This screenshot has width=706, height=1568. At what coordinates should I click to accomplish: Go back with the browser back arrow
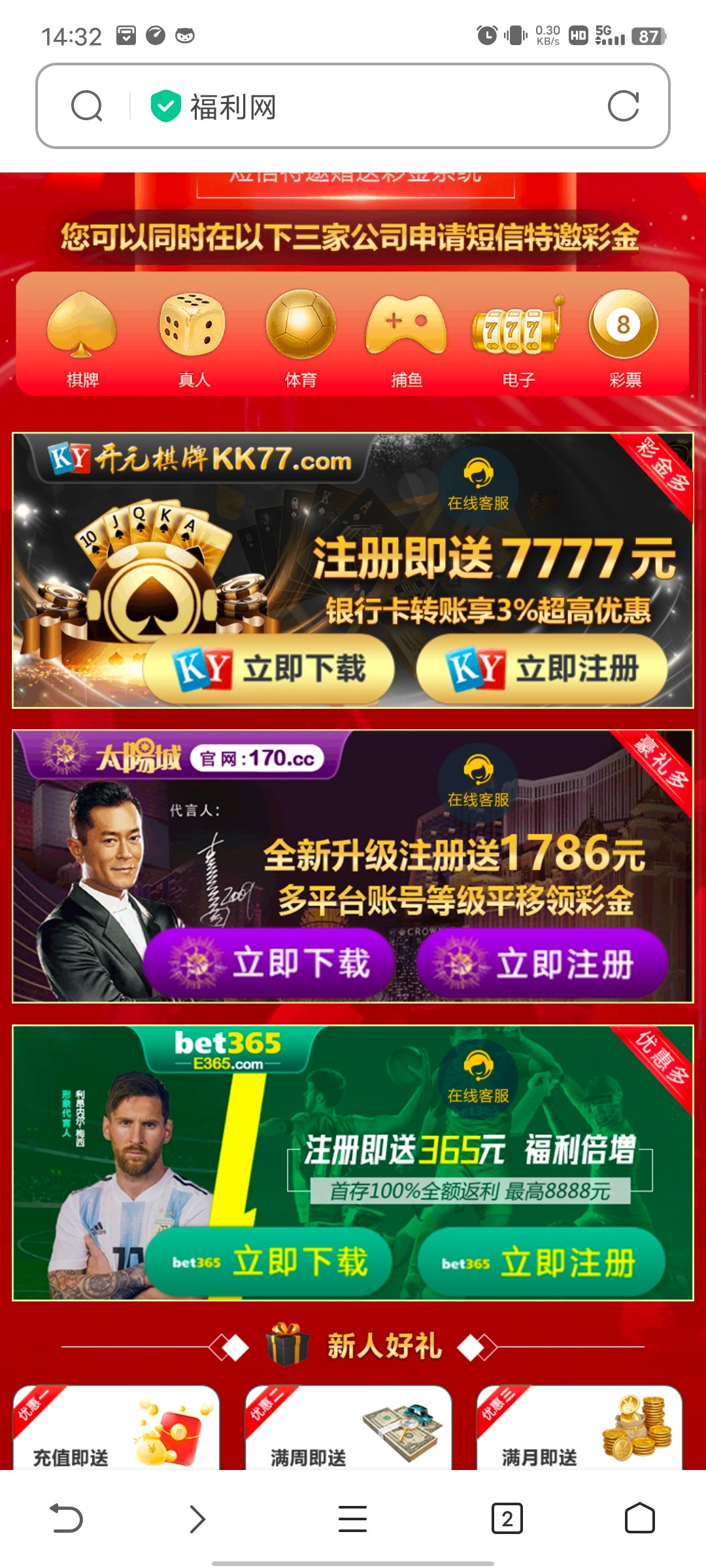pyautogui.click(x=67, y=1518)
